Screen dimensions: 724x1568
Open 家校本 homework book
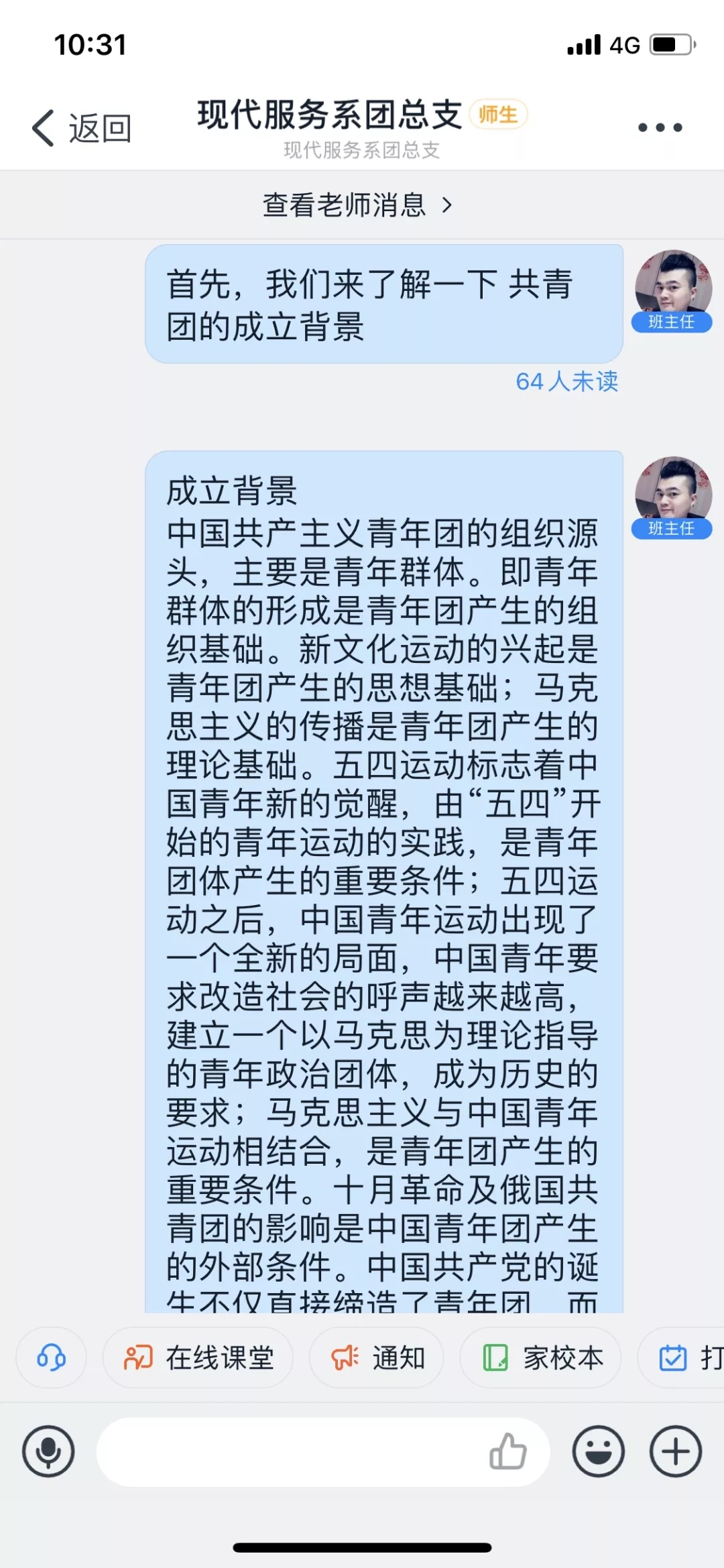(x=542, y=1358)
